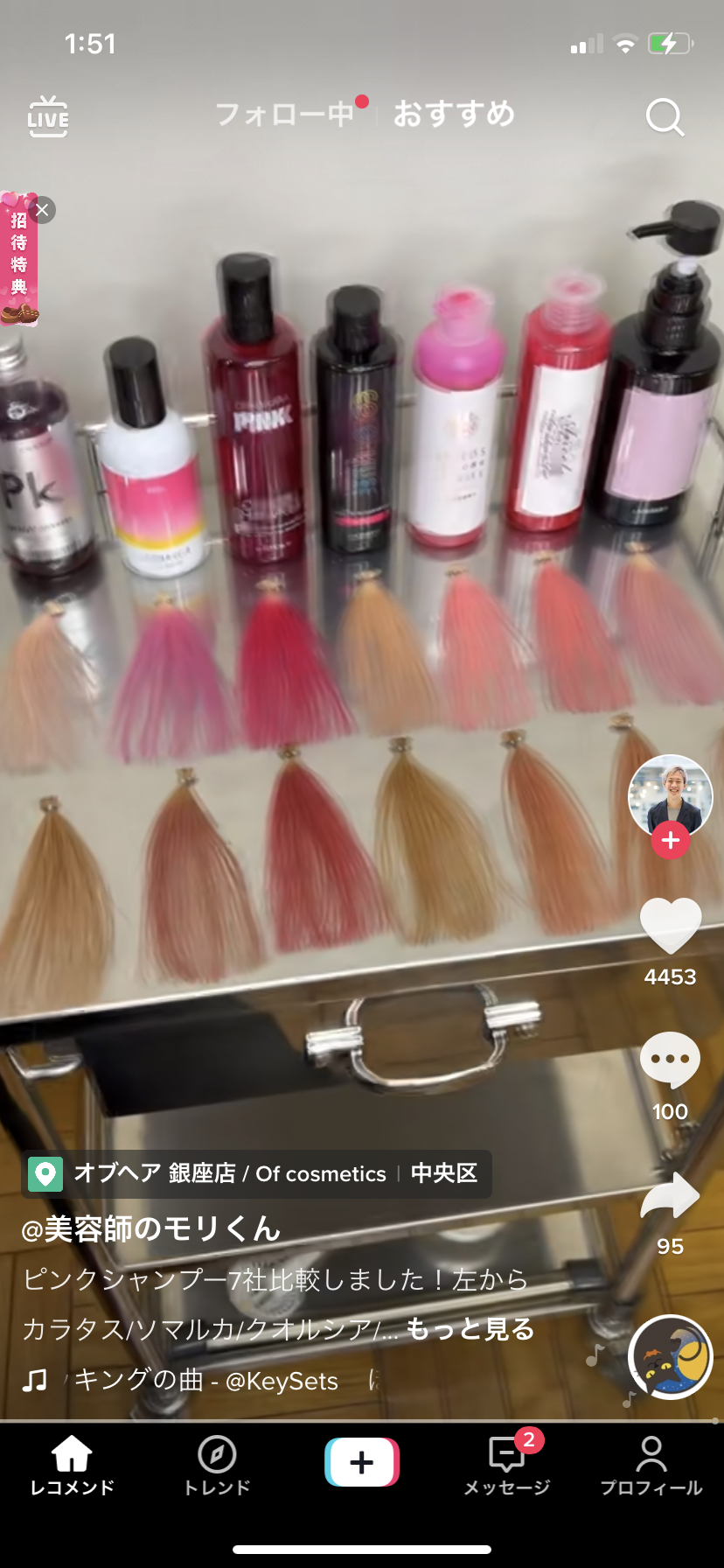Share this video via the arrow
The height and width of the screenshot is (1568, 724).
click(x=671, y=1196)
